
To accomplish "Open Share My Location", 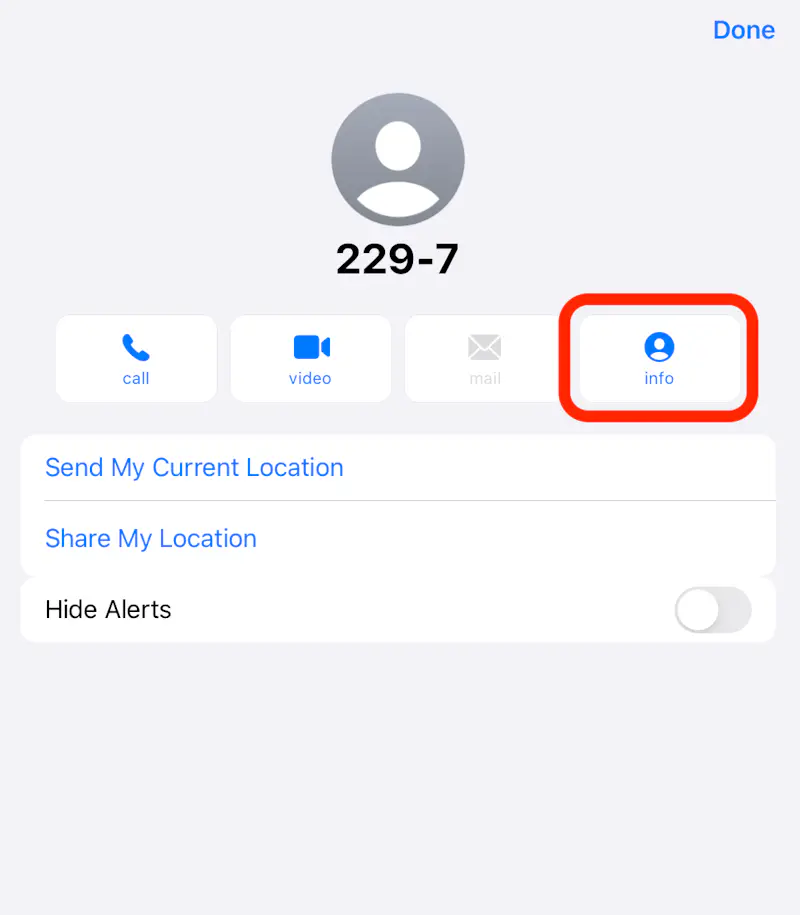I will point(398,538).
